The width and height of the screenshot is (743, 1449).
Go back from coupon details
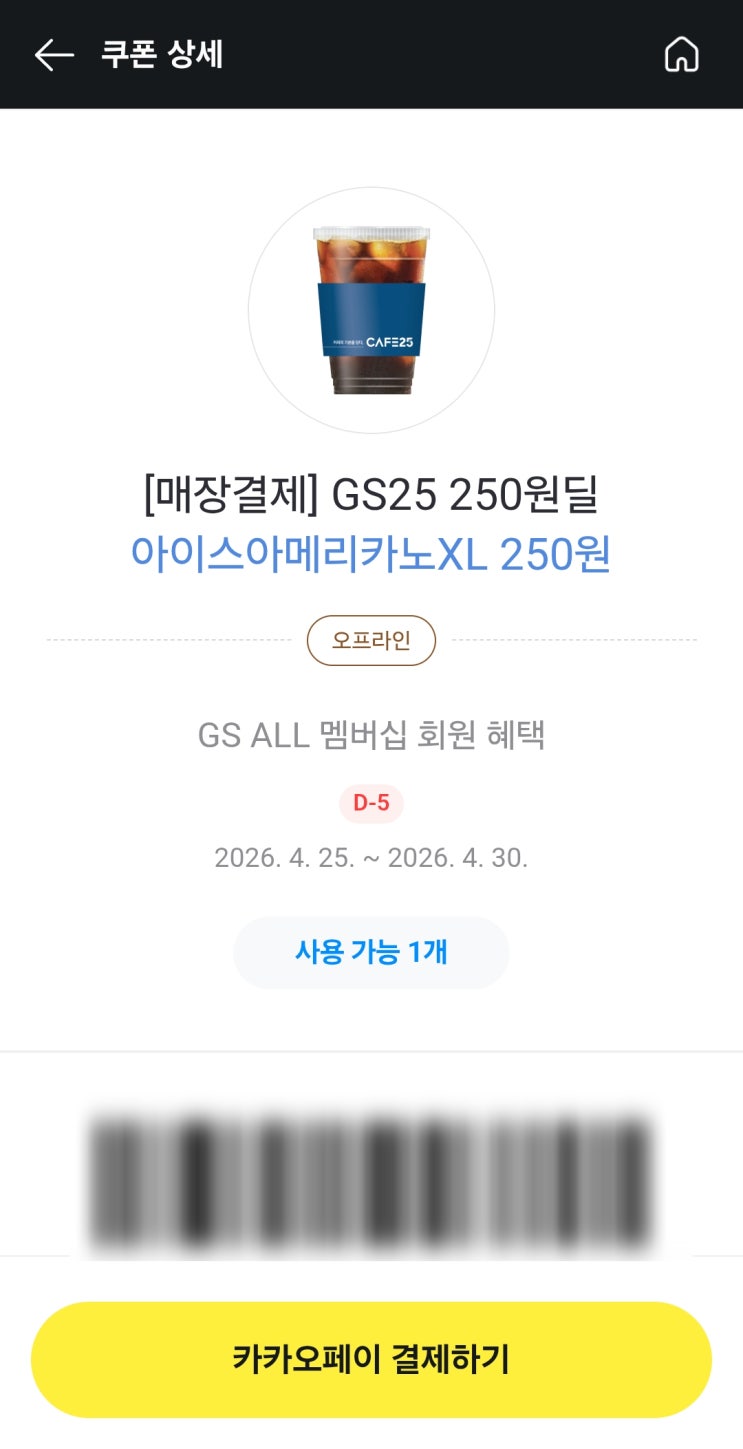(54, 55)
